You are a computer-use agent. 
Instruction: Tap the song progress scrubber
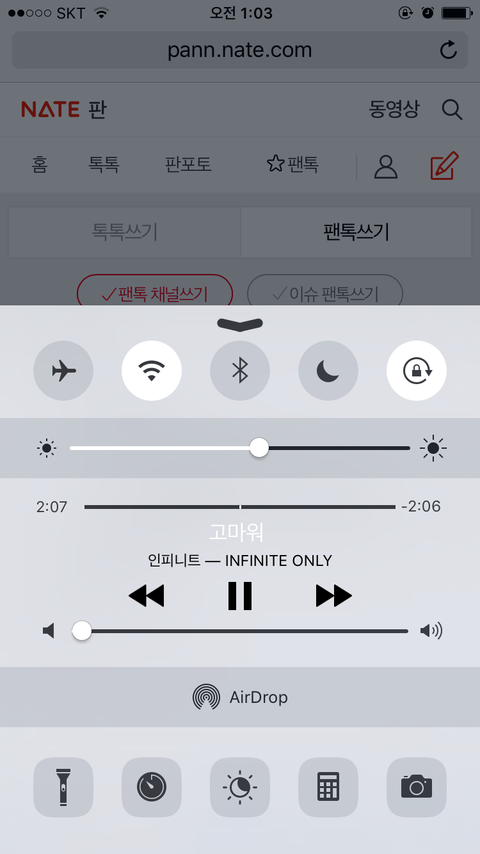(x=240, y=507)
